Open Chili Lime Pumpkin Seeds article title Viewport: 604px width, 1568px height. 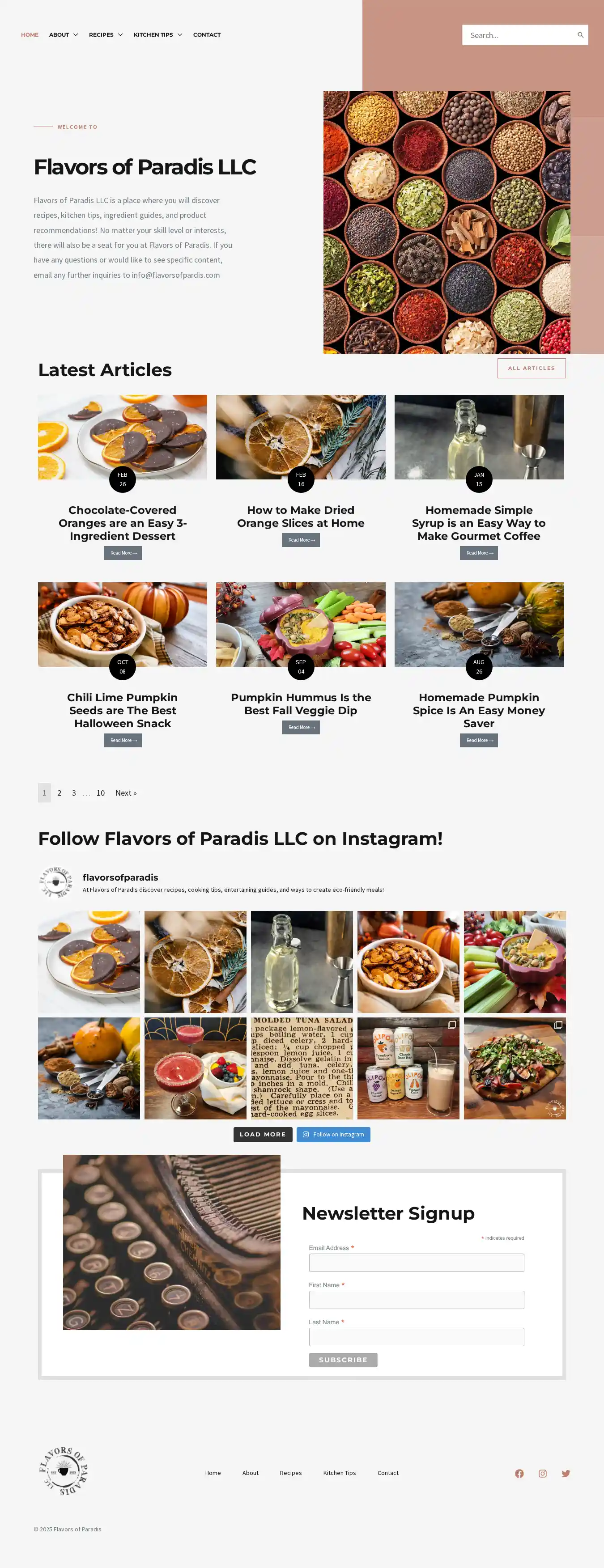(123, 710)
